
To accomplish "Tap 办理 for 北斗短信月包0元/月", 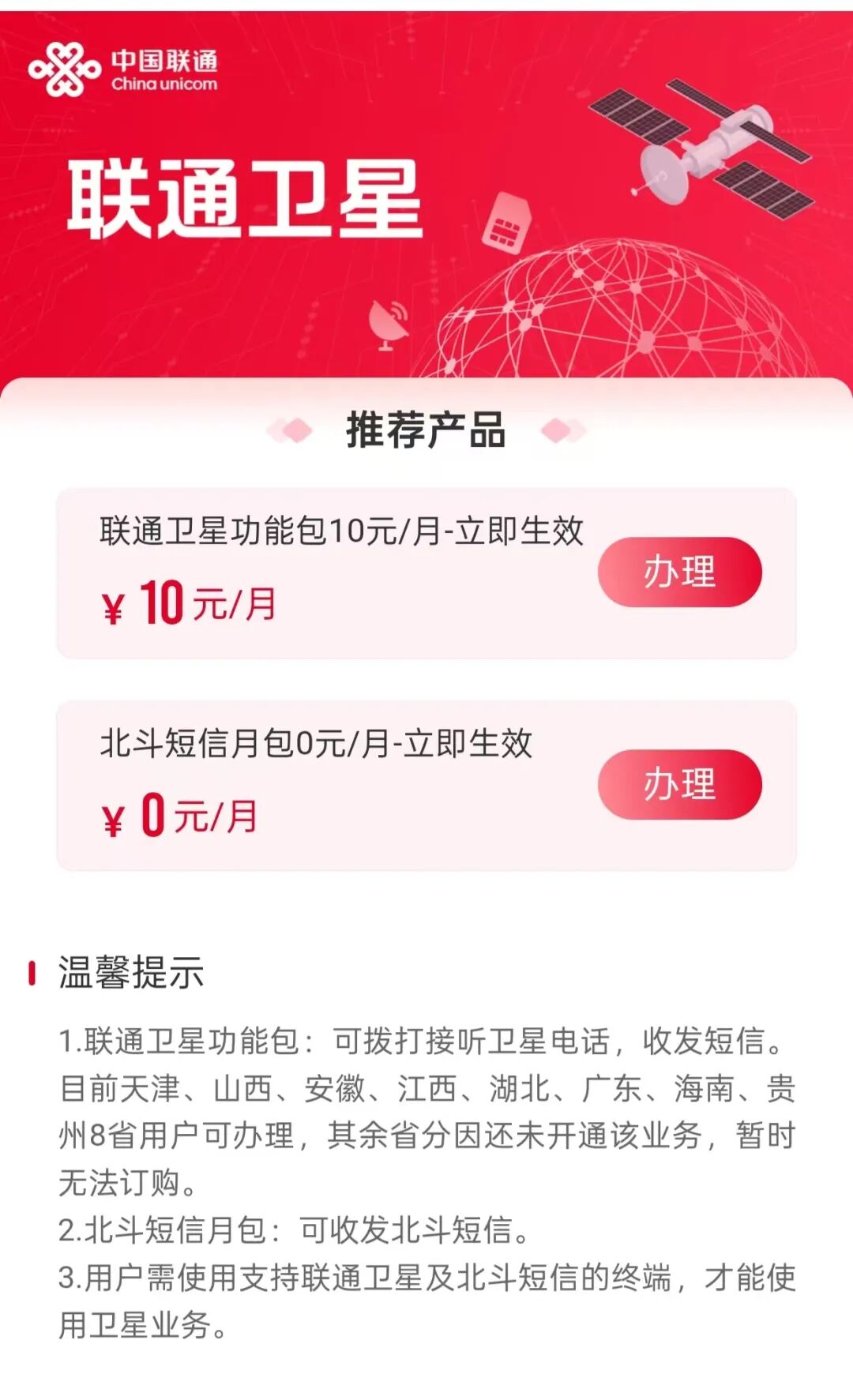I will 679,784.
